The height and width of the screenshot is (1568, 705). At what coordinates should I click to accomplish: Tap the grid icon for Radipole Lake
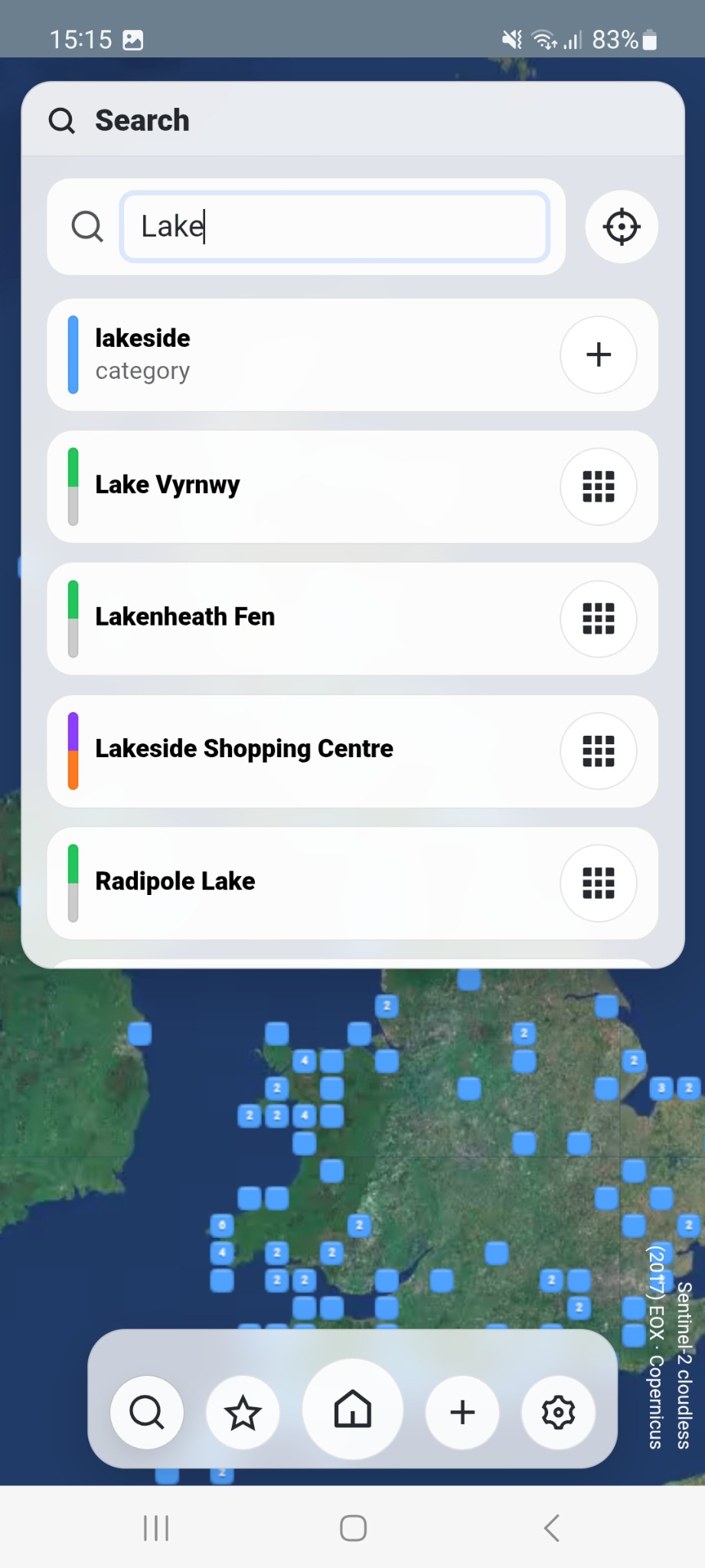click(x=598, y=883)
